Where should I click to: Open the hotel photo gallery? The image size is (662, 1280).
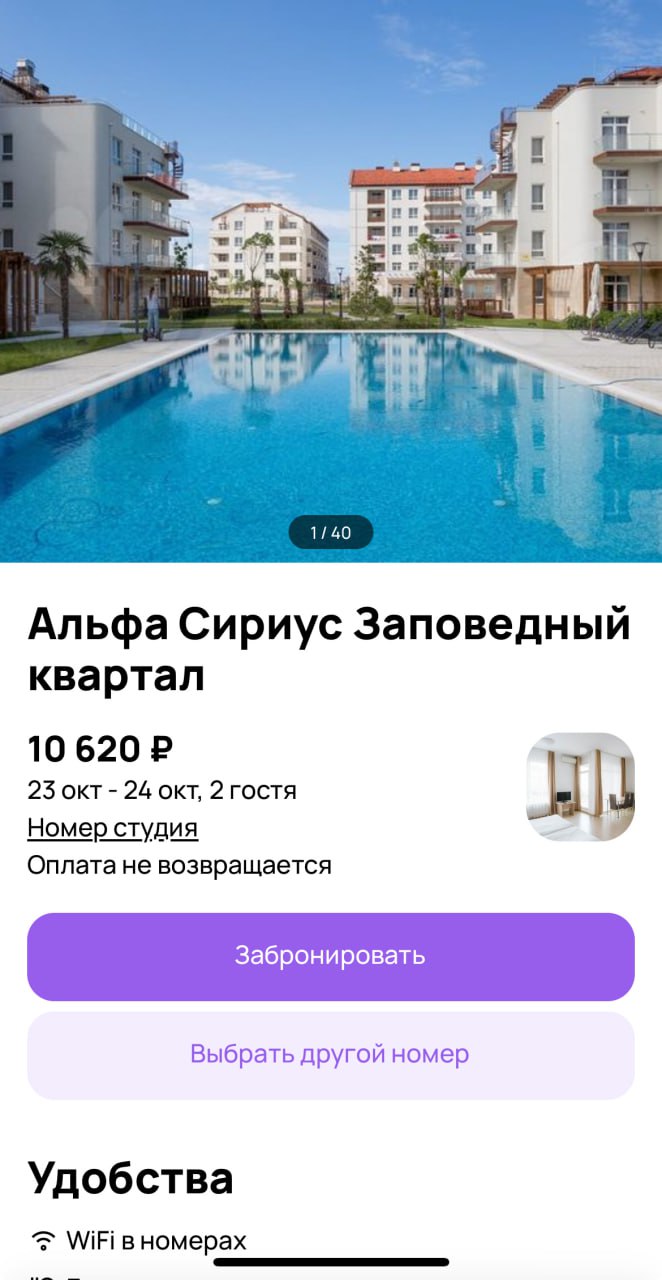point(331,281)
